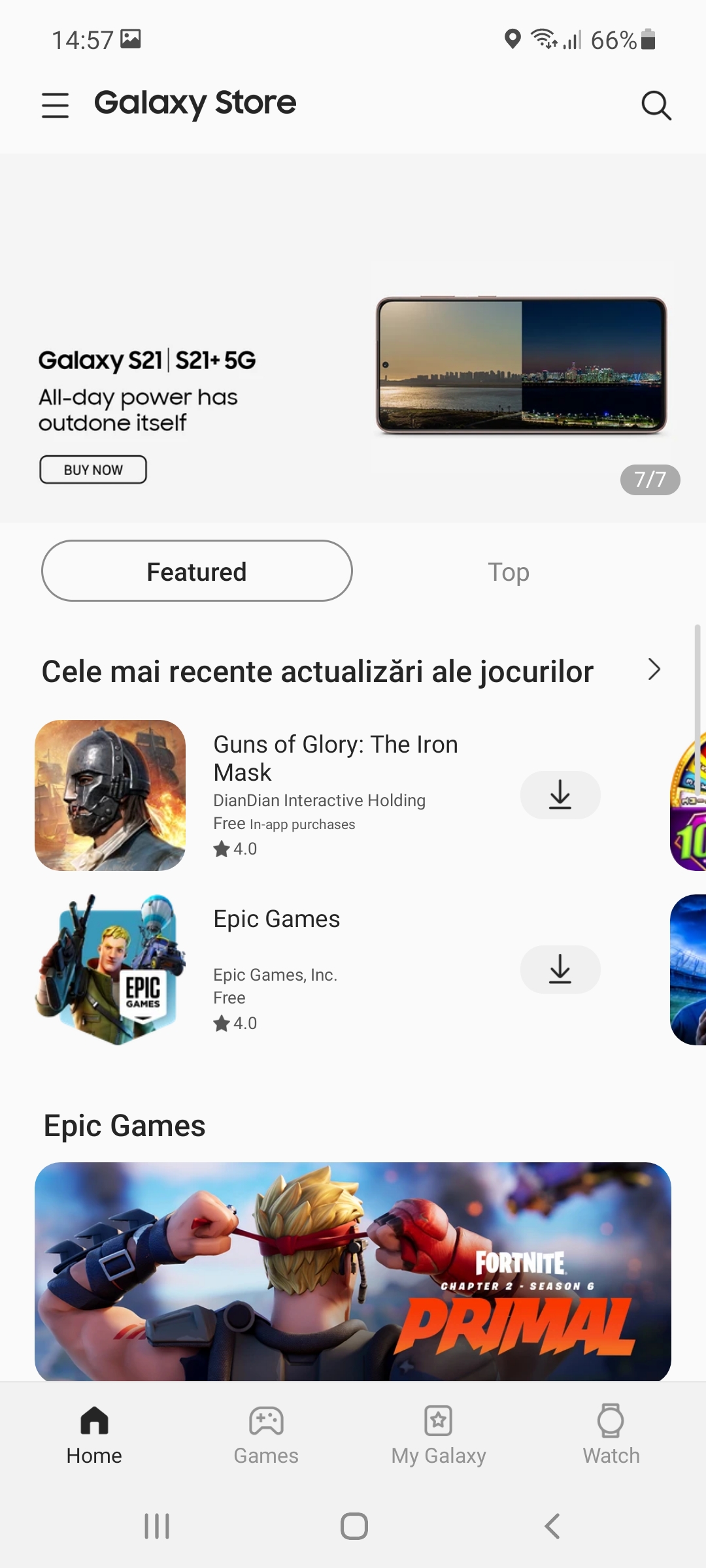Switch to the Games tab

(x=266, y=1435)
